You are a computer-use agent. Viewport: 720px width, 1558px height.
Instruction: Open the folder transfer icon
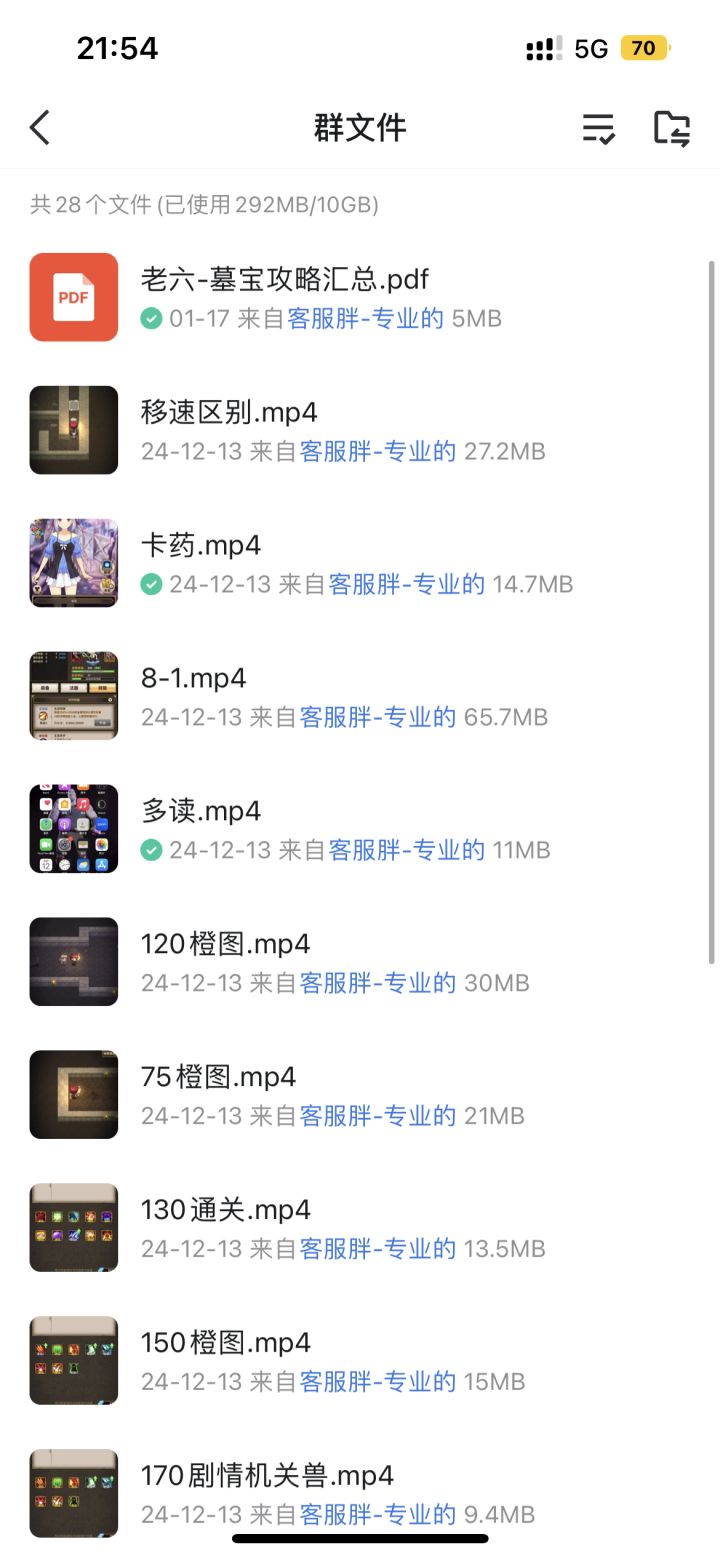[x=670, y=128]
